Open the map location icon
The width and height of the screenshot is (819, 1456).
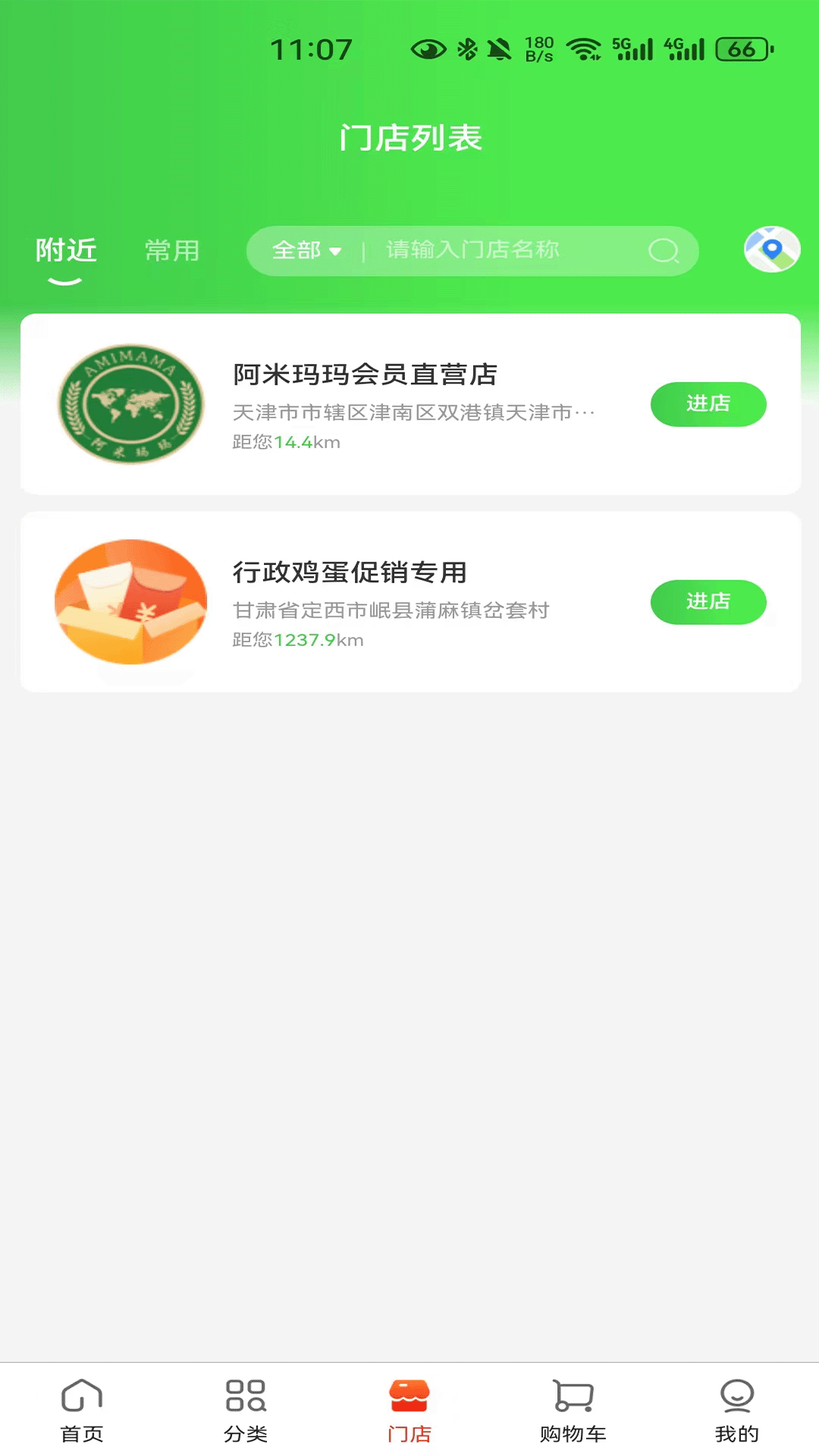(771, 249)
